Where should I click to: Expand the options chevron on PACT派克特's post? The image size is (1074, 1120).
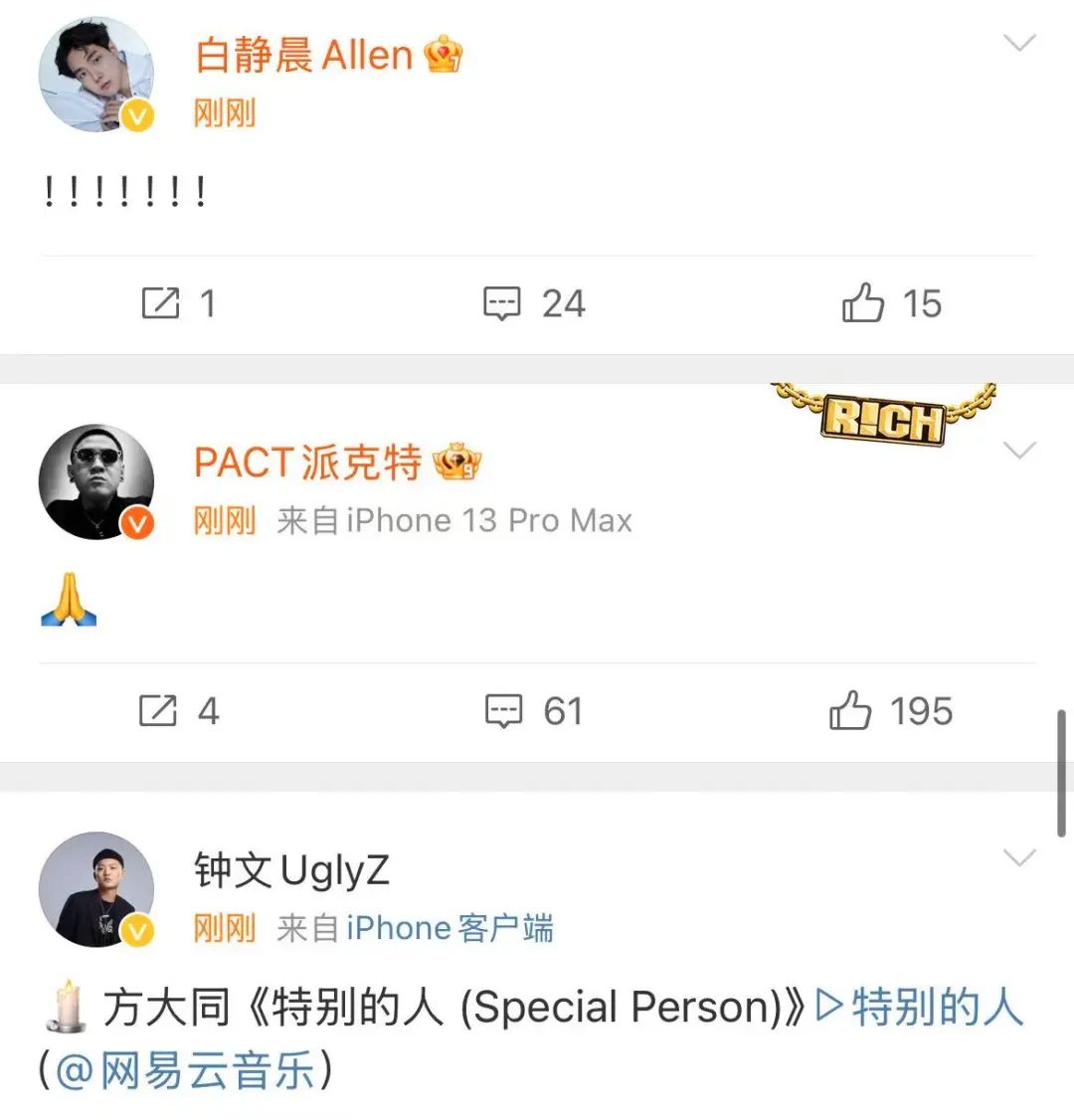click(x=1019, y=451)
